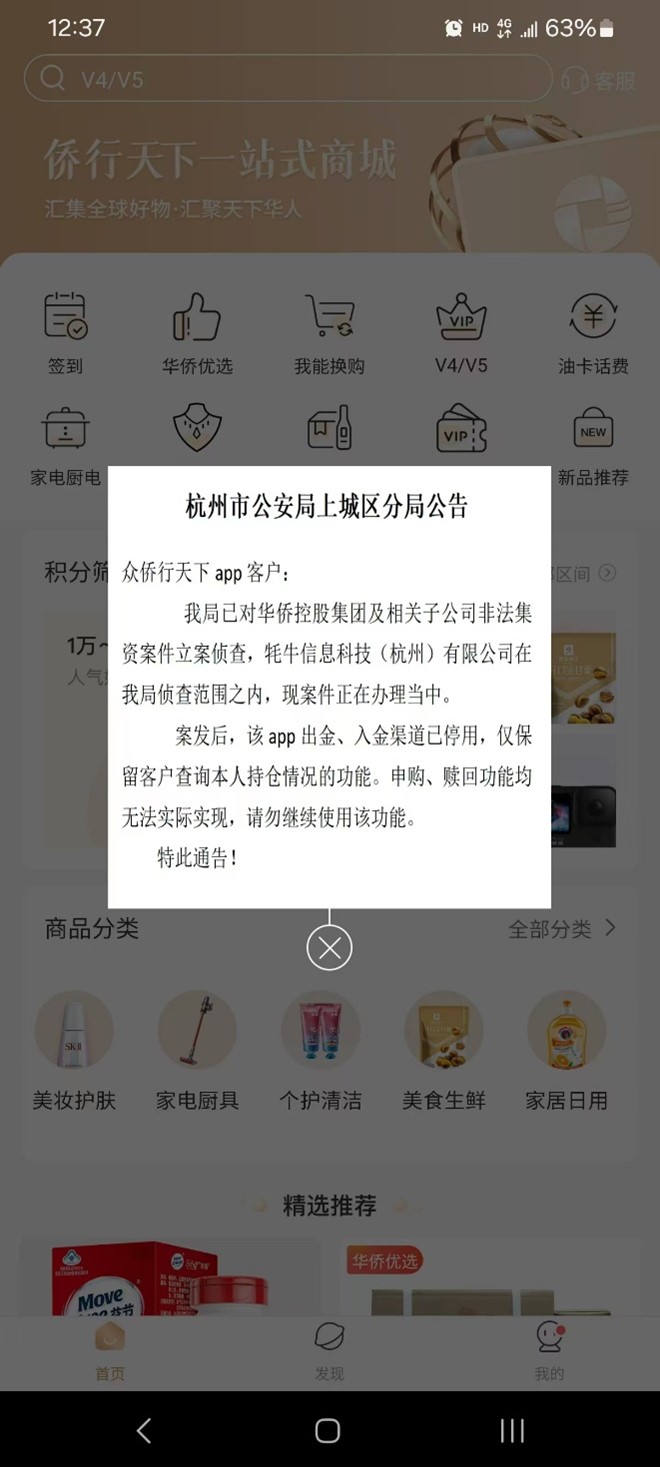The image size is (660, 1467).
Task: View 全部分类 all categories
Action: [x=561, y=929]
